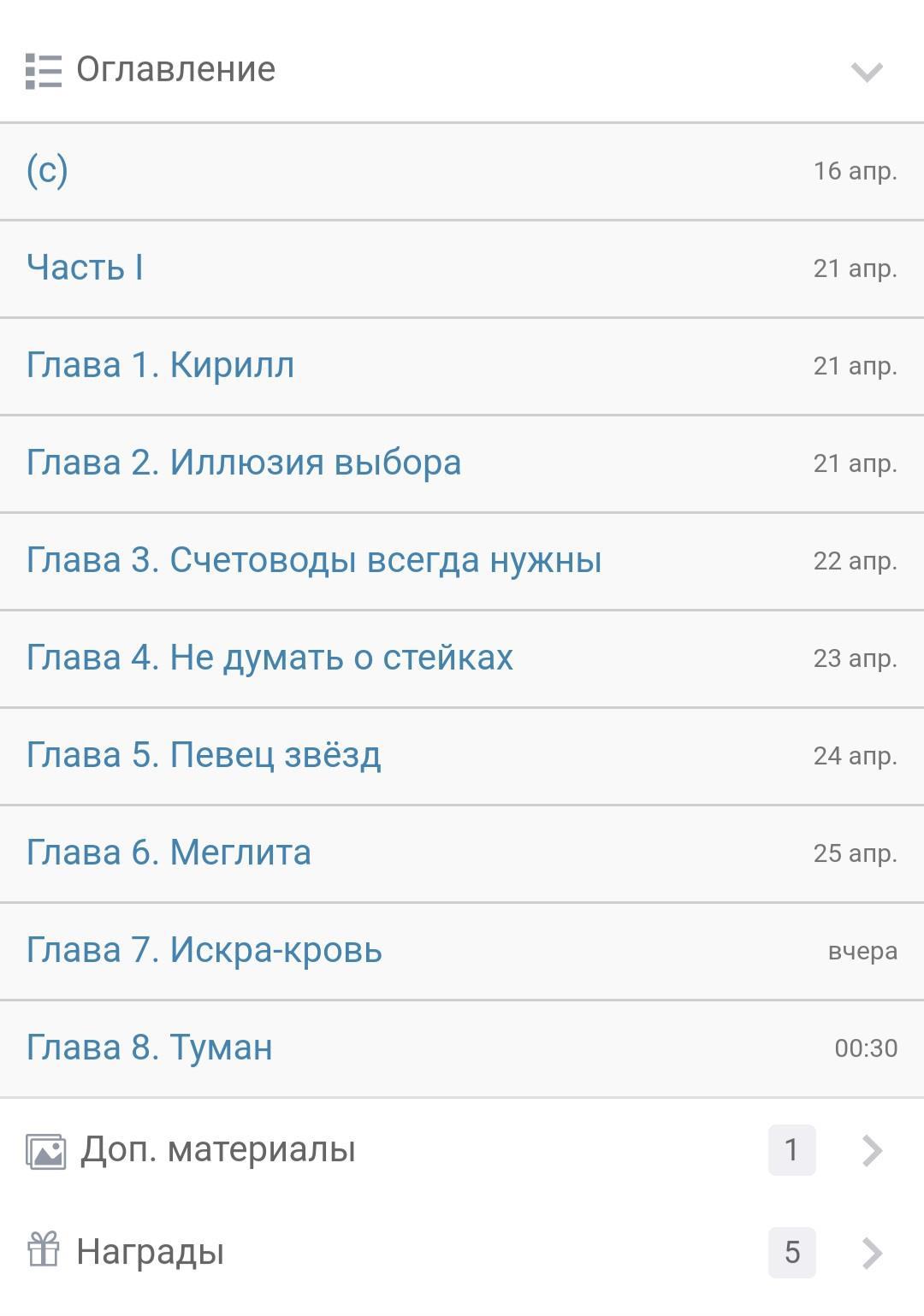
Task: Collapse the Оглавление section
Action: 866,72
